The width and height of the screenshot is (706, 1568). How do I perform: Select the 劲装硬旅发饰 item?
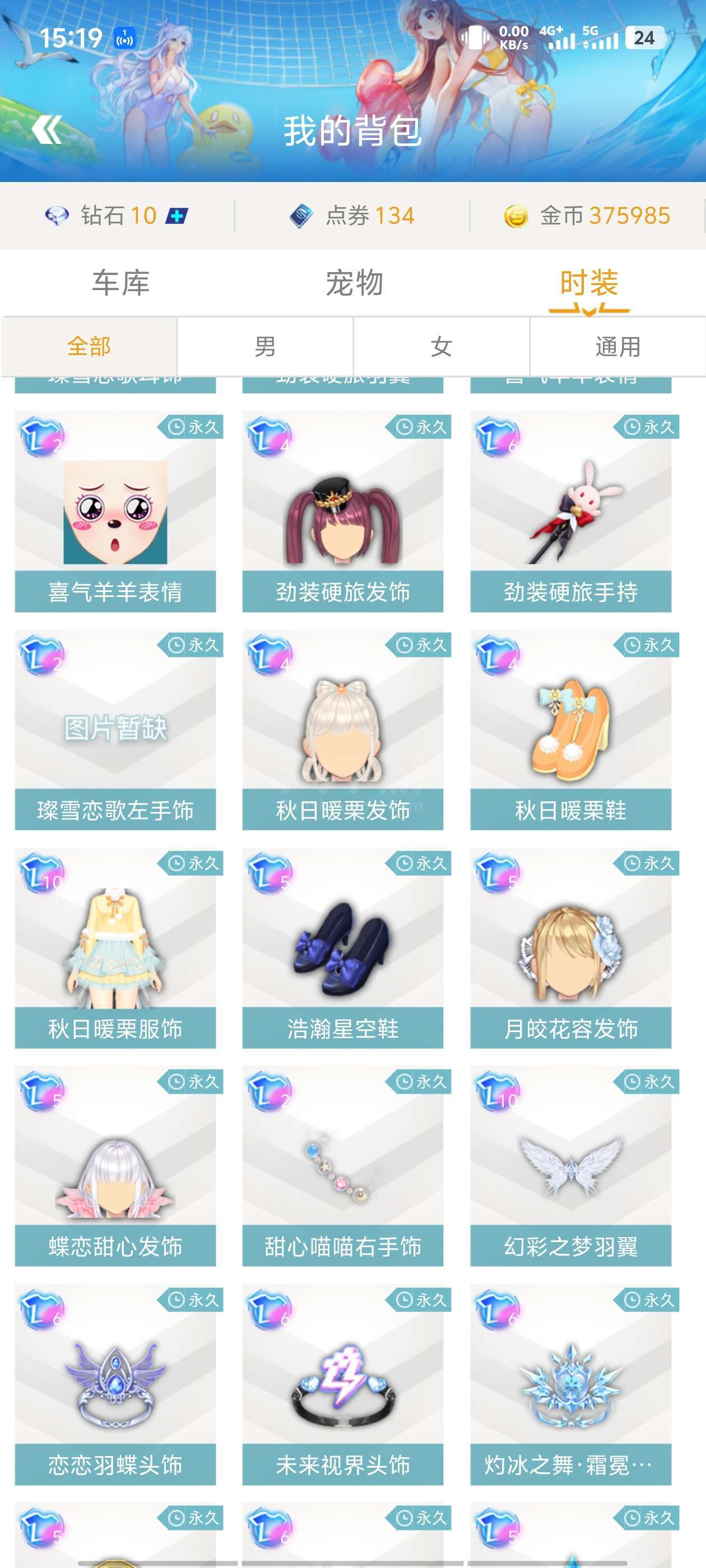tap(342, 512)
